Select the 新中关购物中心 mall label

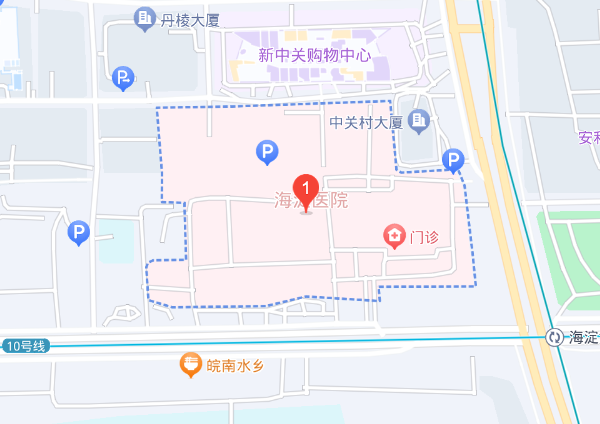tap(314, 55)
